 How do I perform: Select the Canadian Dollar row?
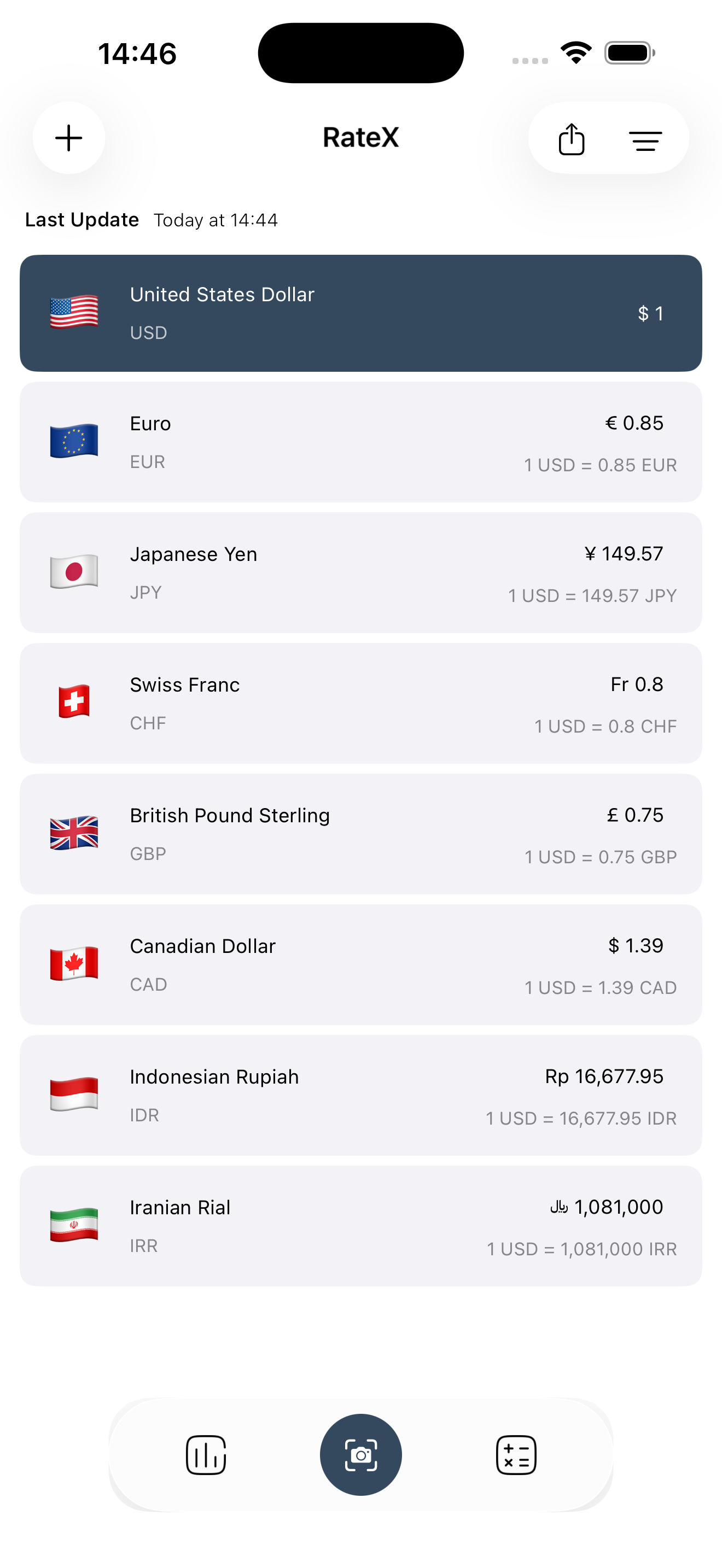[361, 964]
